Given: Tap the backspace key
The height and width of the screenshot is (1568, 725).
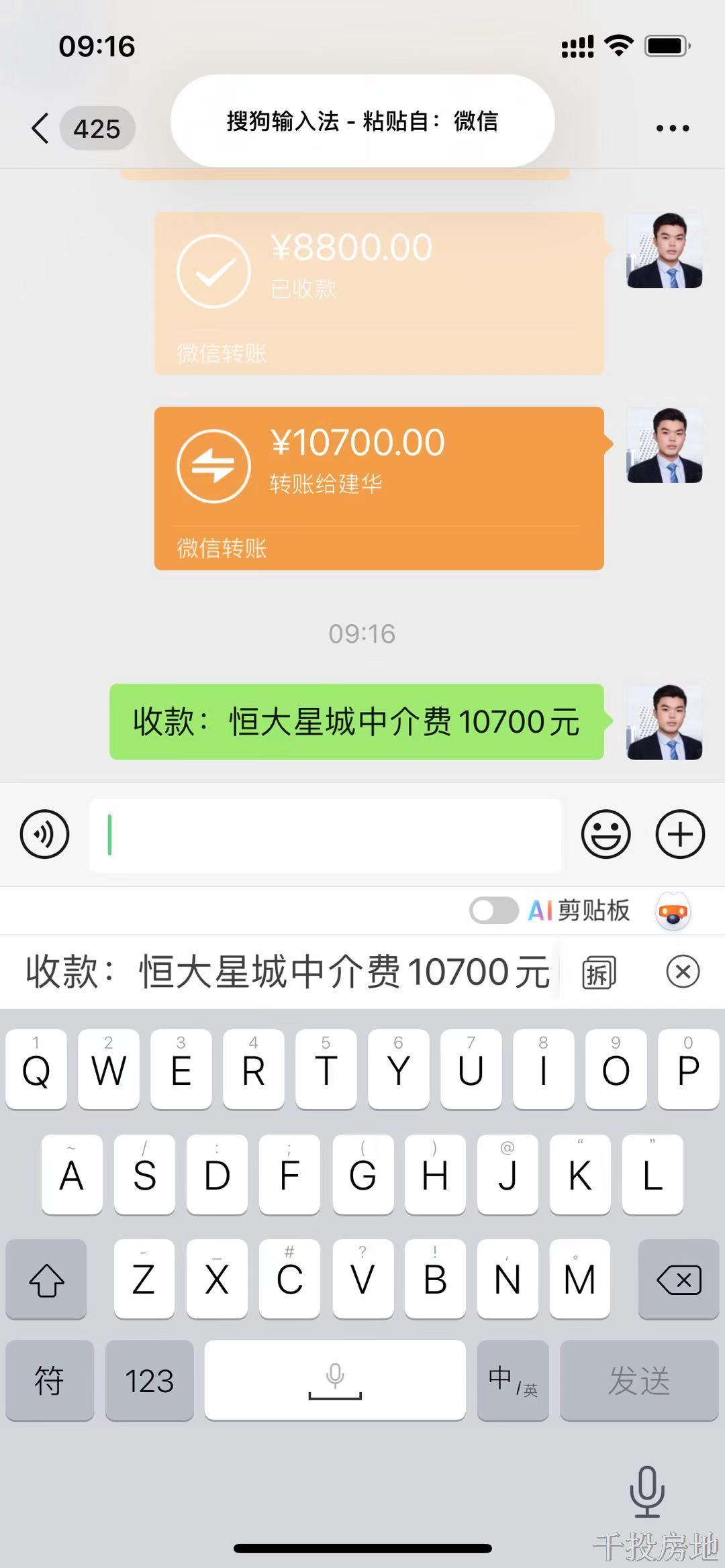Looking at the screenshot, I should pyautogui.click(x=678, y=1280).
